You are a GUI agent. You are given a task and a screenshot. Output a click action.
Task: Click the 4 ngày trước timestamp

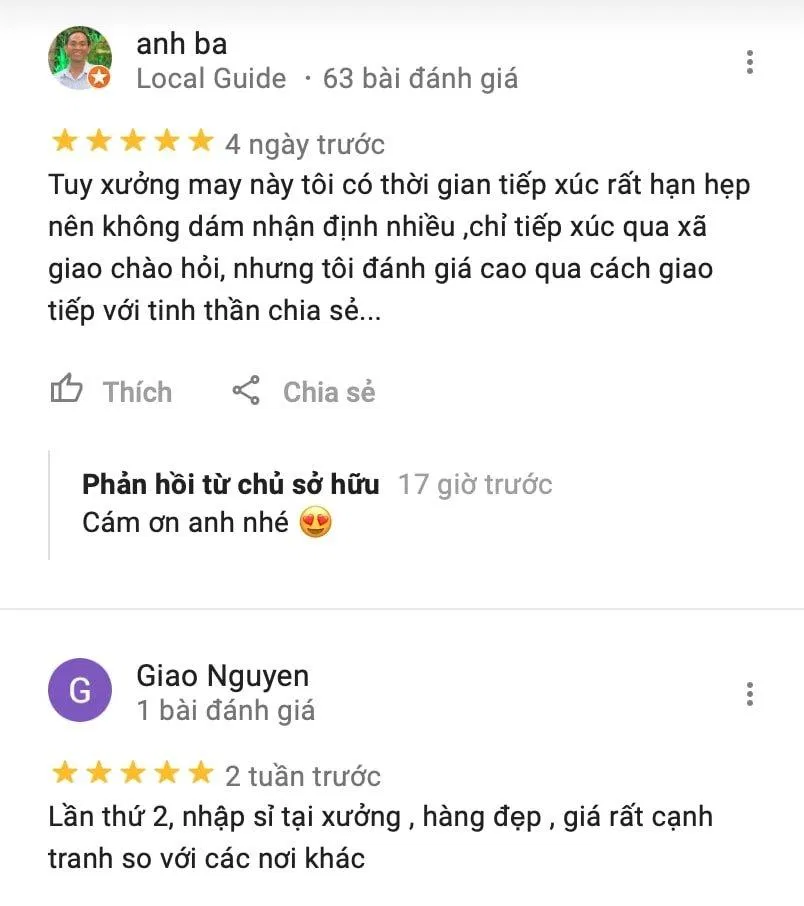(303, 143)
